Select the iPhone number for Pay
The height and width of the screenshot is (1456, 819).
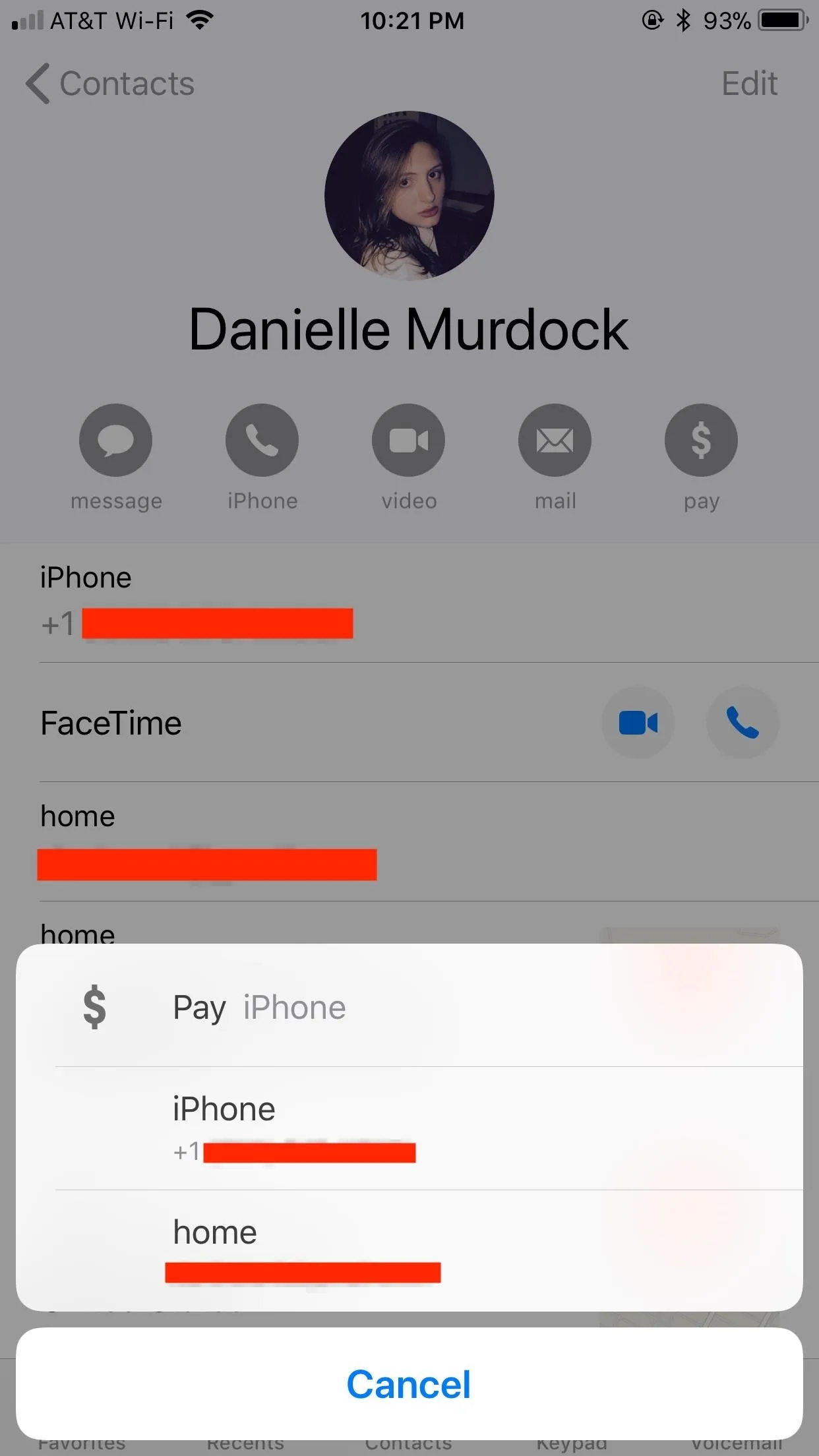(x=409, y=1128)
